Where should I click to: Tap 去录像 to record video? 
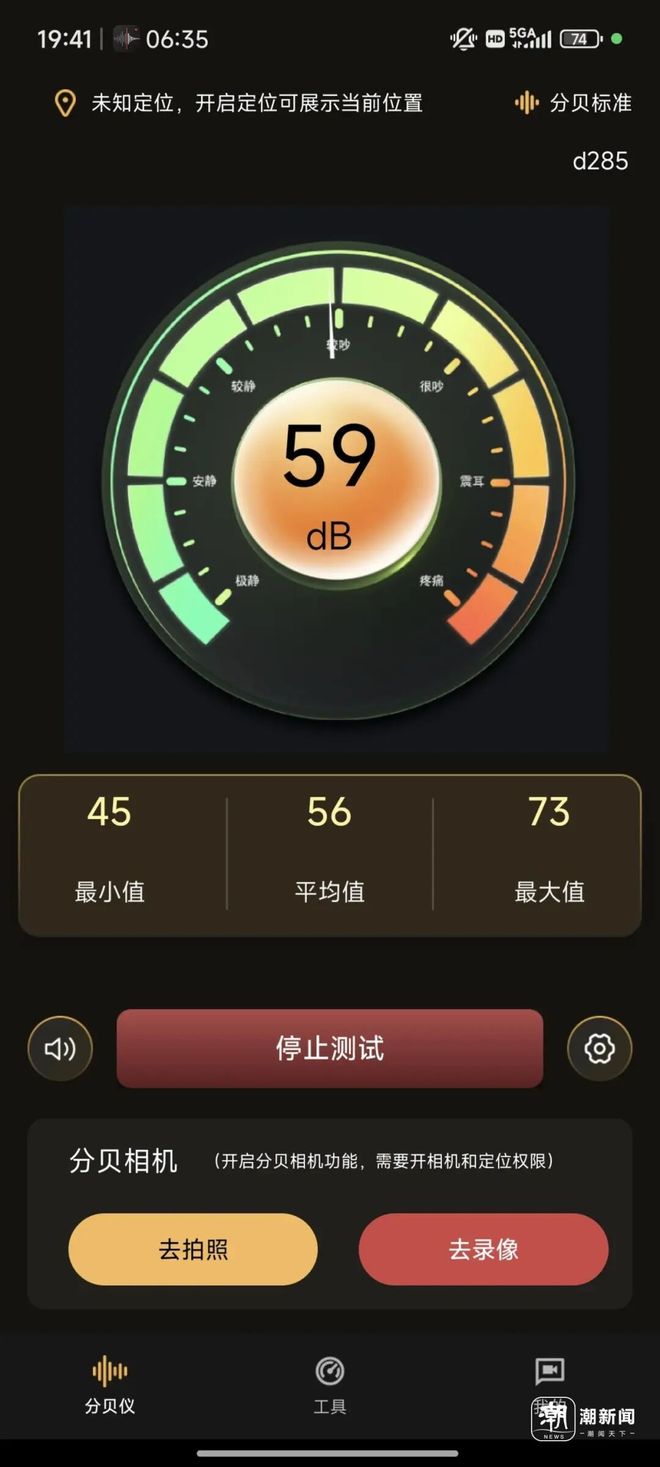pos(483,1249)
